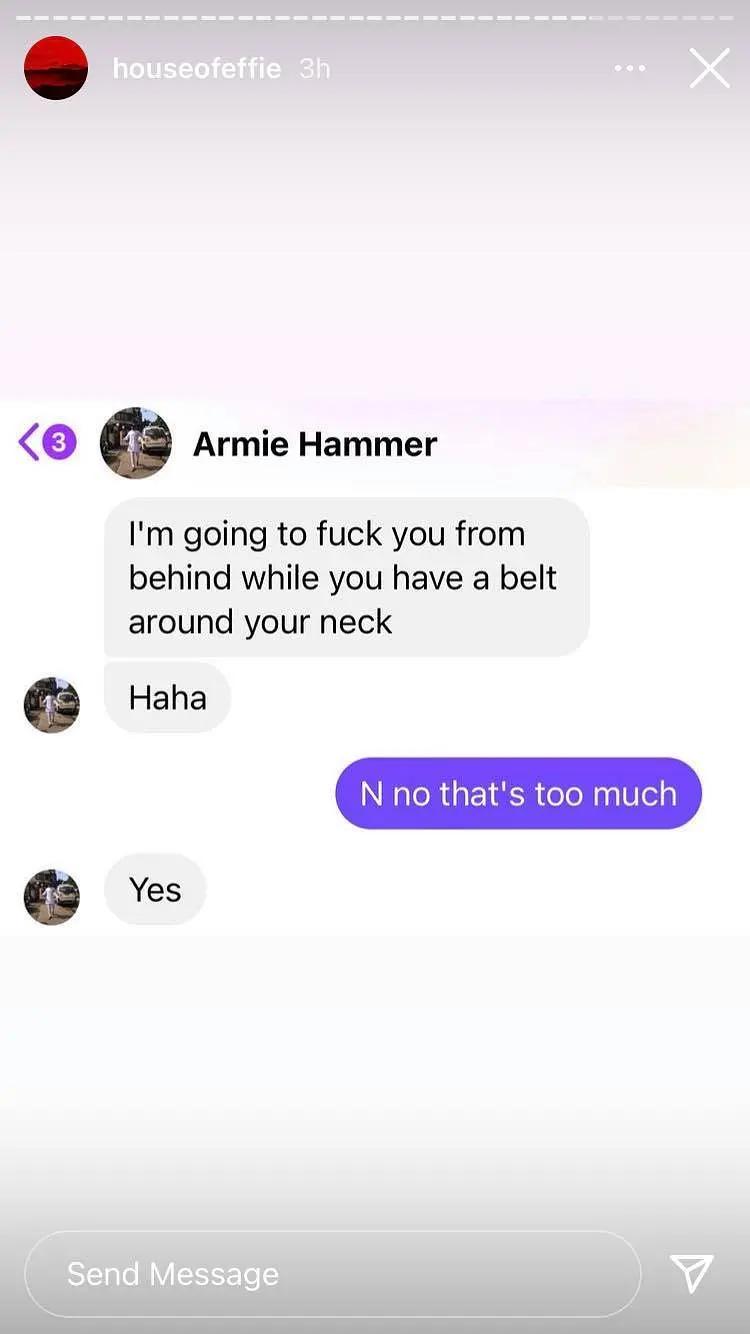Tap the houseofeffie username
Image resolution: width=750 pixels, height=1334 pixels.
point(196,68)
